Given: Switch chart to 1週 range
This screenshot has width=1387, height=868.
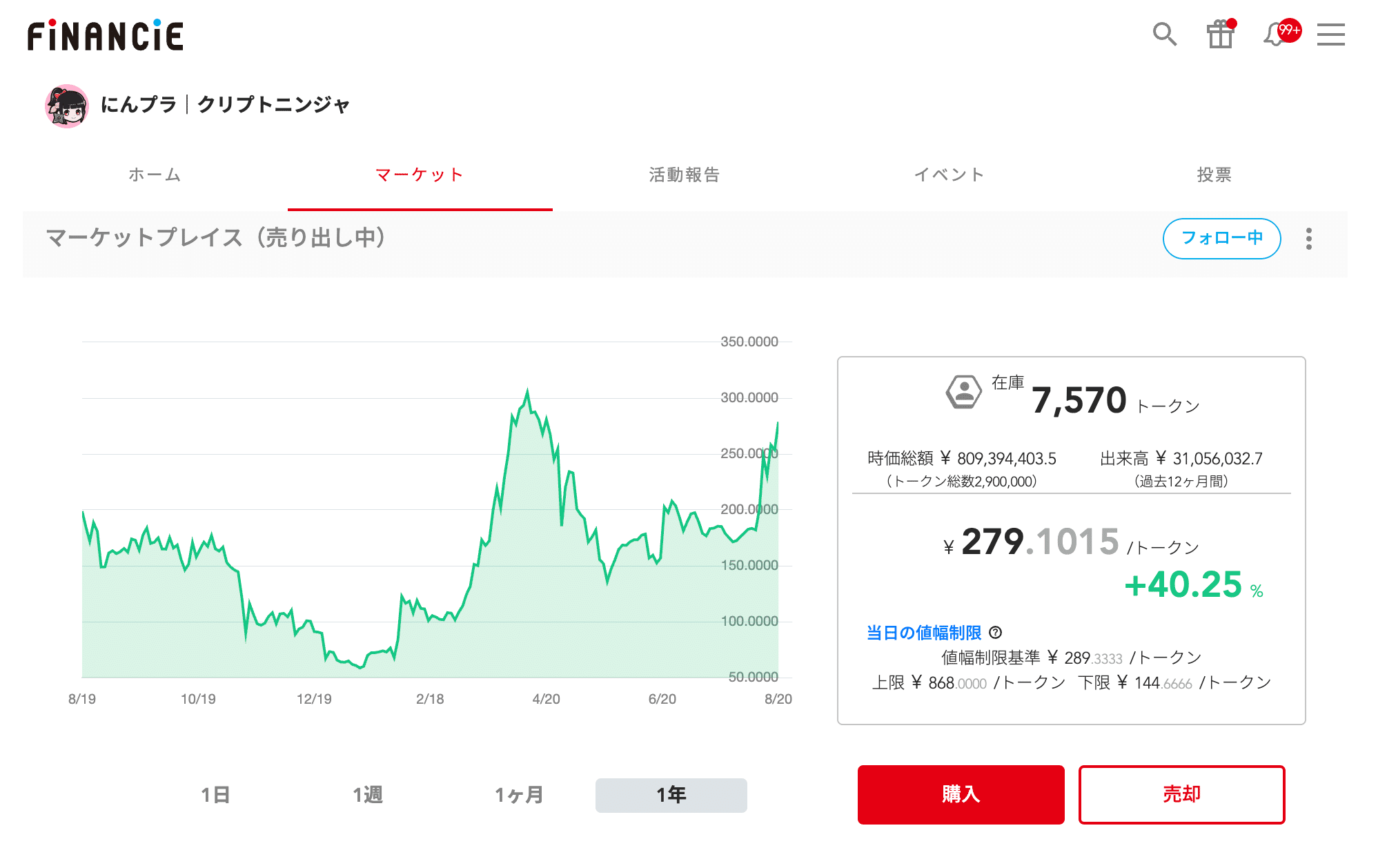Looking at the screenshot, I should point(368,795).
